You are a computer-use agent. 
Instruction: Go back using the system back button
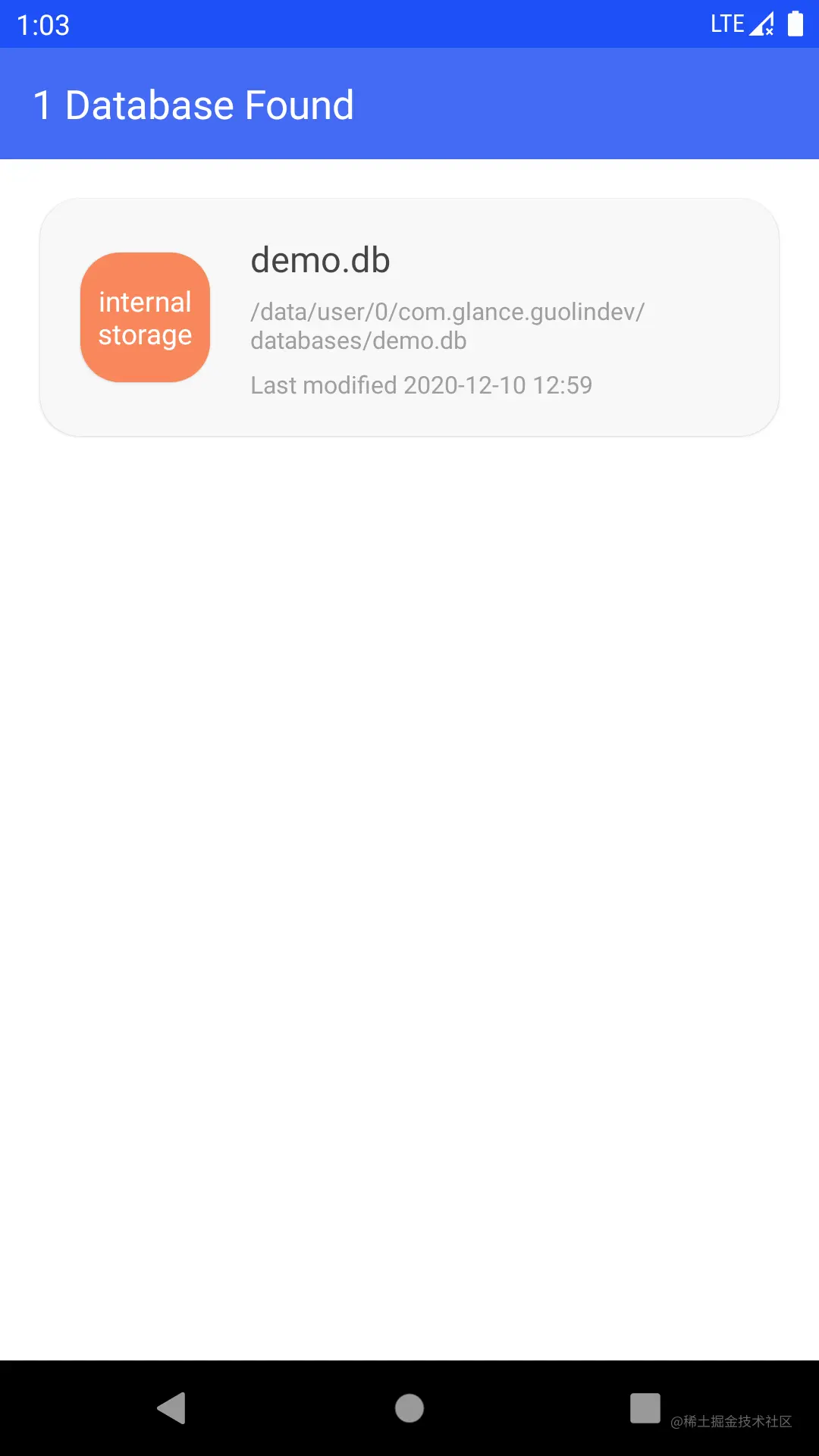pyautogui.click(x=171, y=1408)
